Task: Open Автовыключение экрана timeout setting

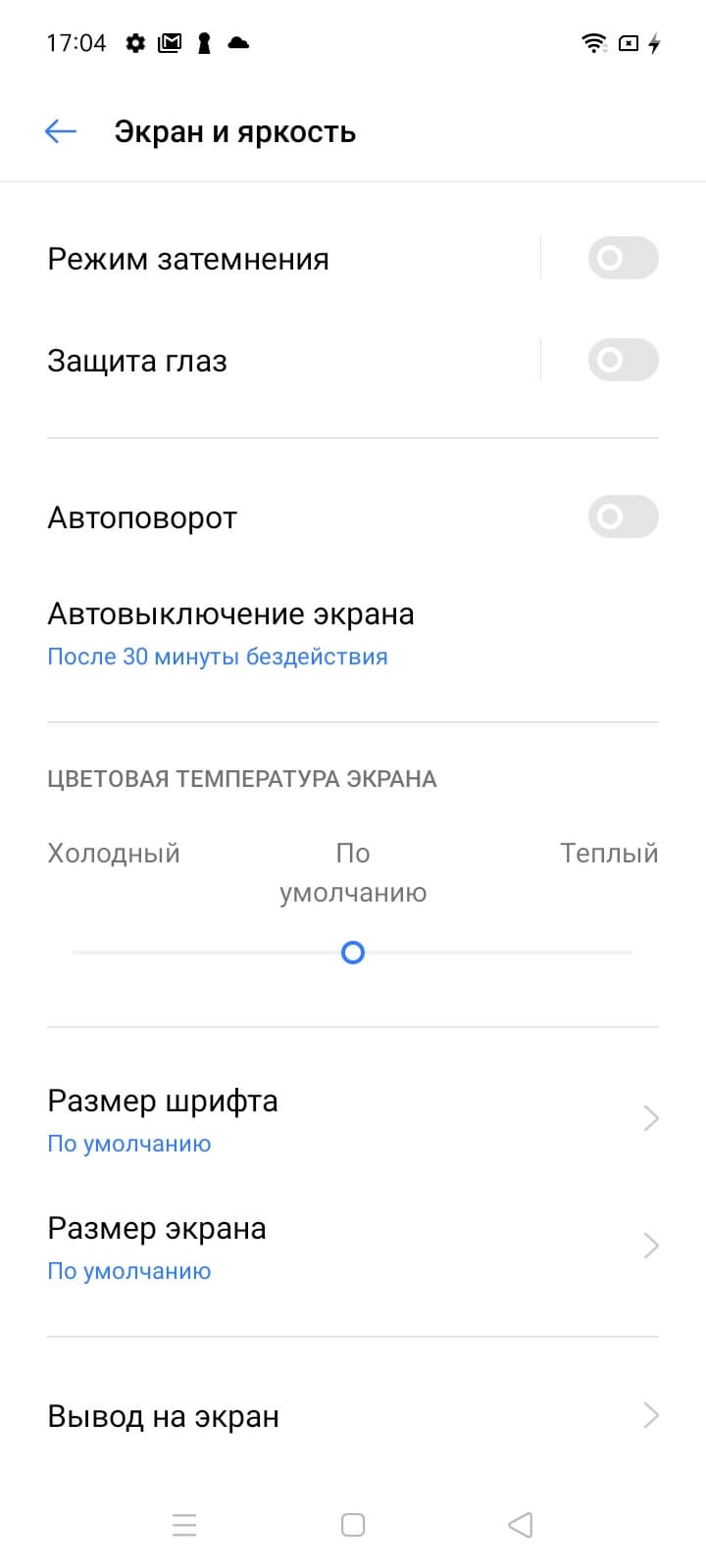Action: (x=230, y=632)
